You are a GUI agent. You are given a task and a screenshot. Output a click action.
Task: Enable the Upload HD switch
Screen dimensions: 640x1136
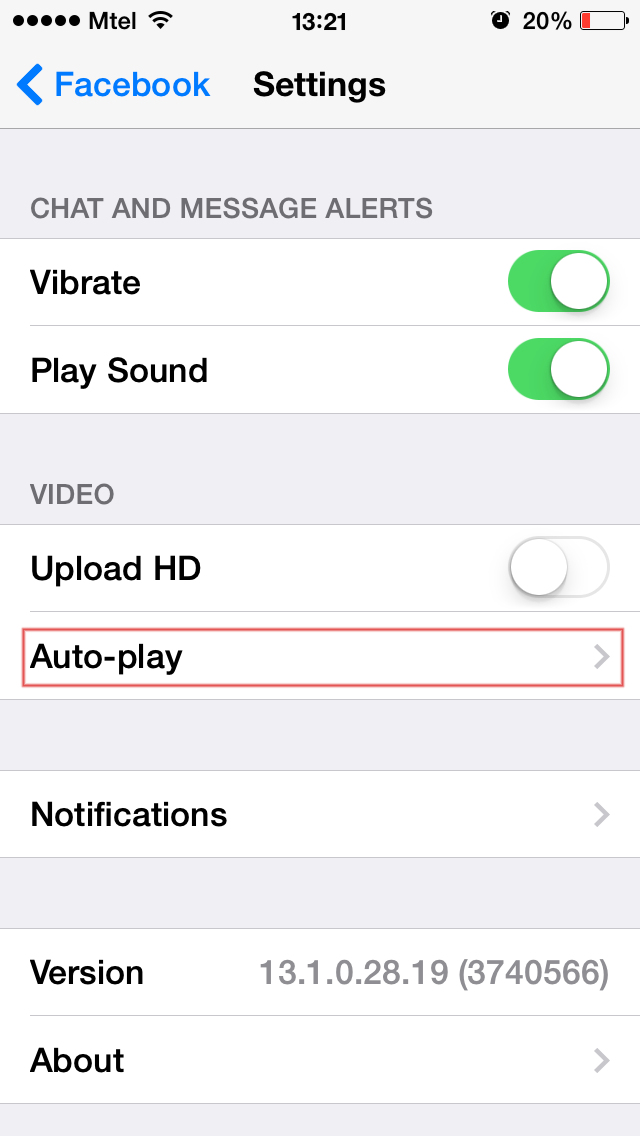[559, 568]
